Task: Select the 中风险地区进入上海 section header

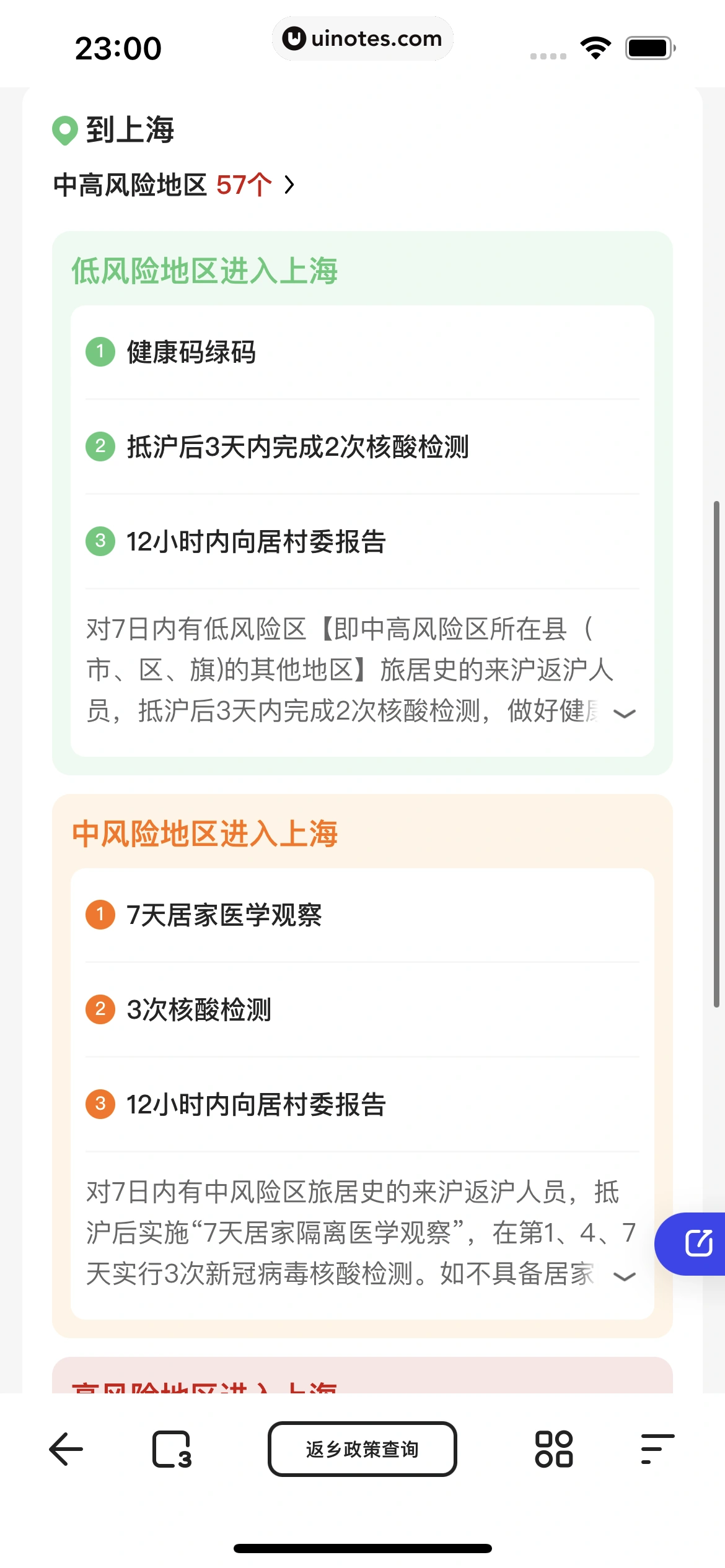Action: [206, 834]
